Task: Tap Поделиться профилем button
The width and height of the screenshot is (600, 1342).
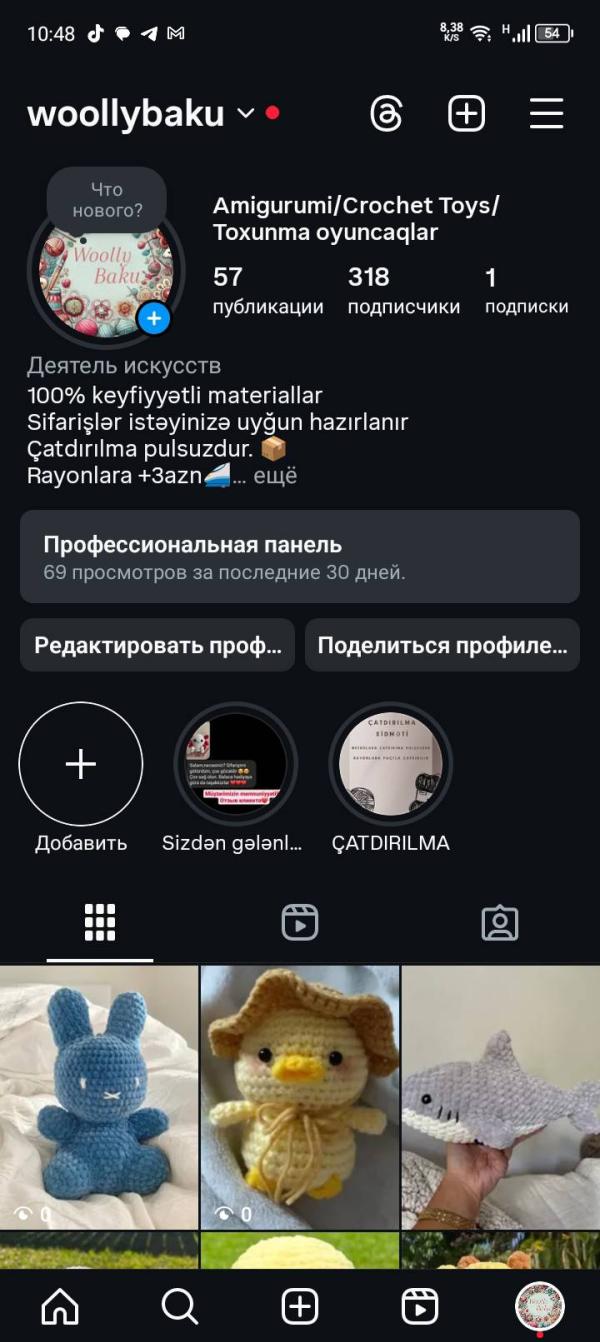Action: pos(442,645)
